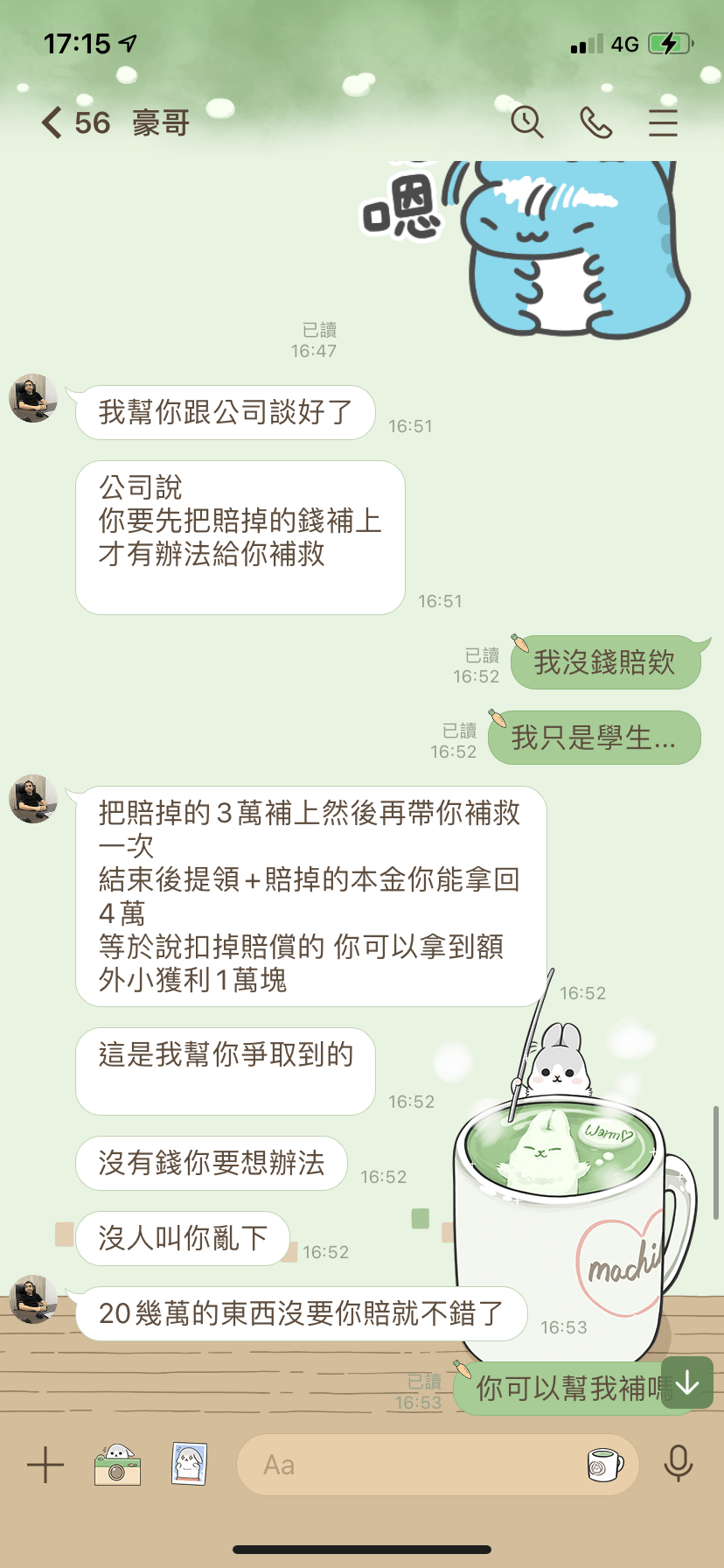Record a voice message with the microphone

679,1464
